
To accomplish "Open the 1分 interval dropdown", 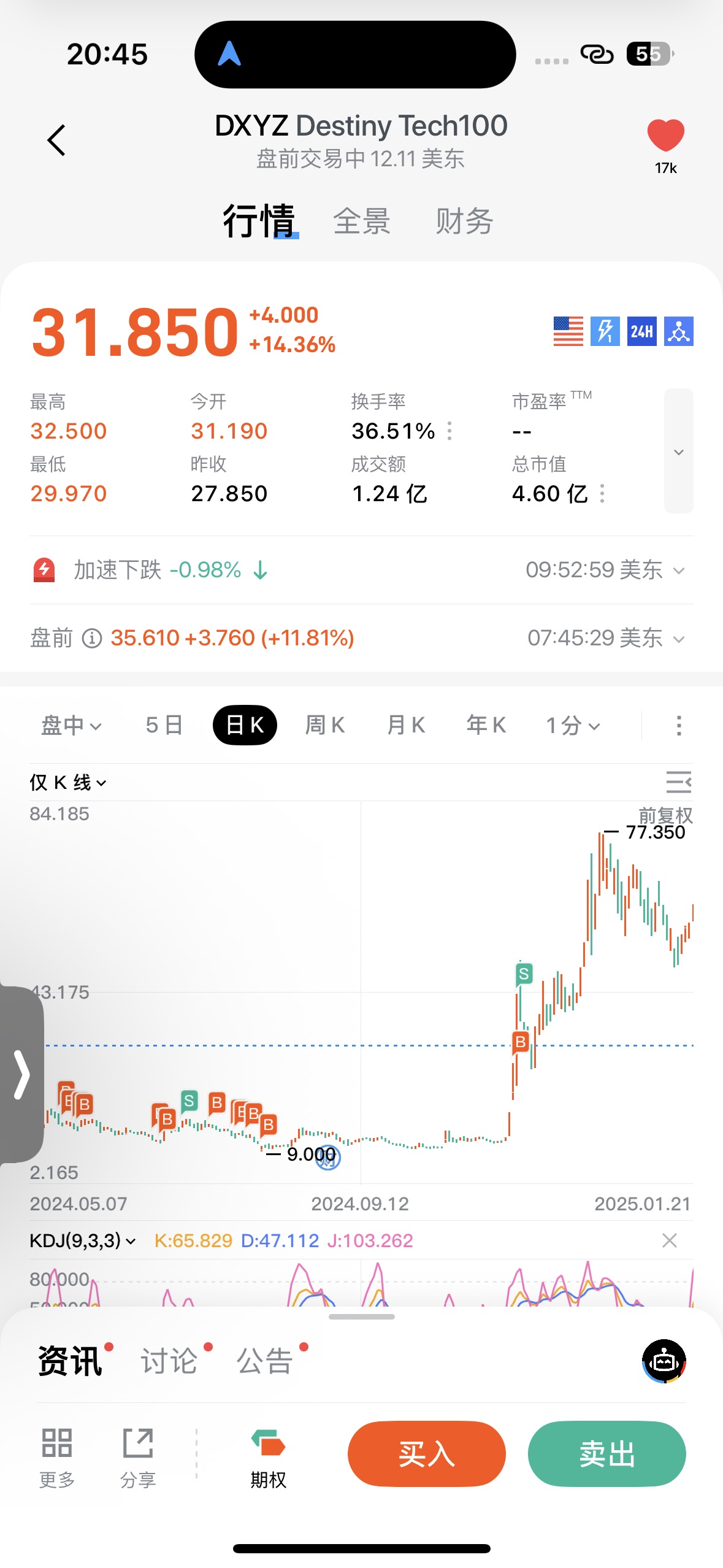I will coord(573,726).
